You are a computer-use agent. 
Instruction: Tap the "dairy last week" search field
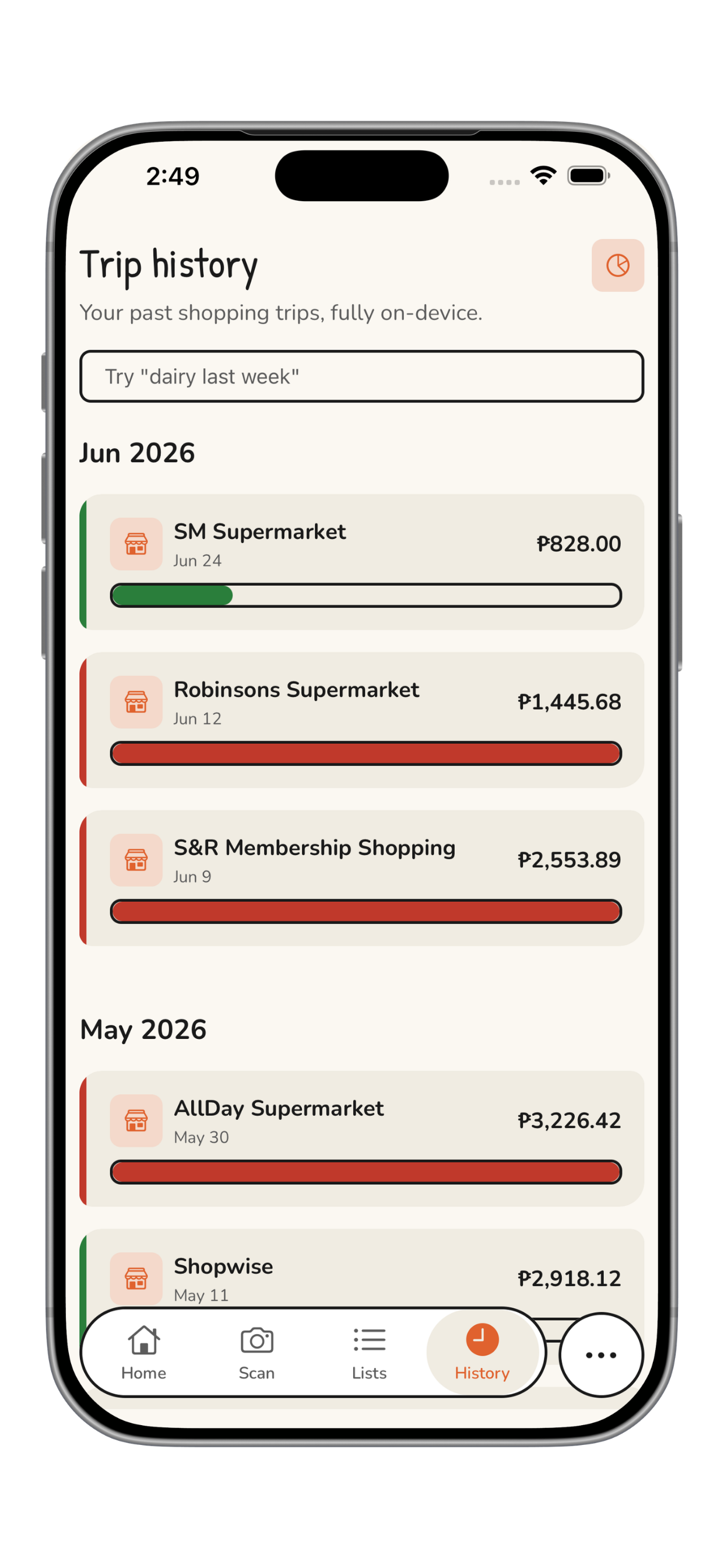361,376
